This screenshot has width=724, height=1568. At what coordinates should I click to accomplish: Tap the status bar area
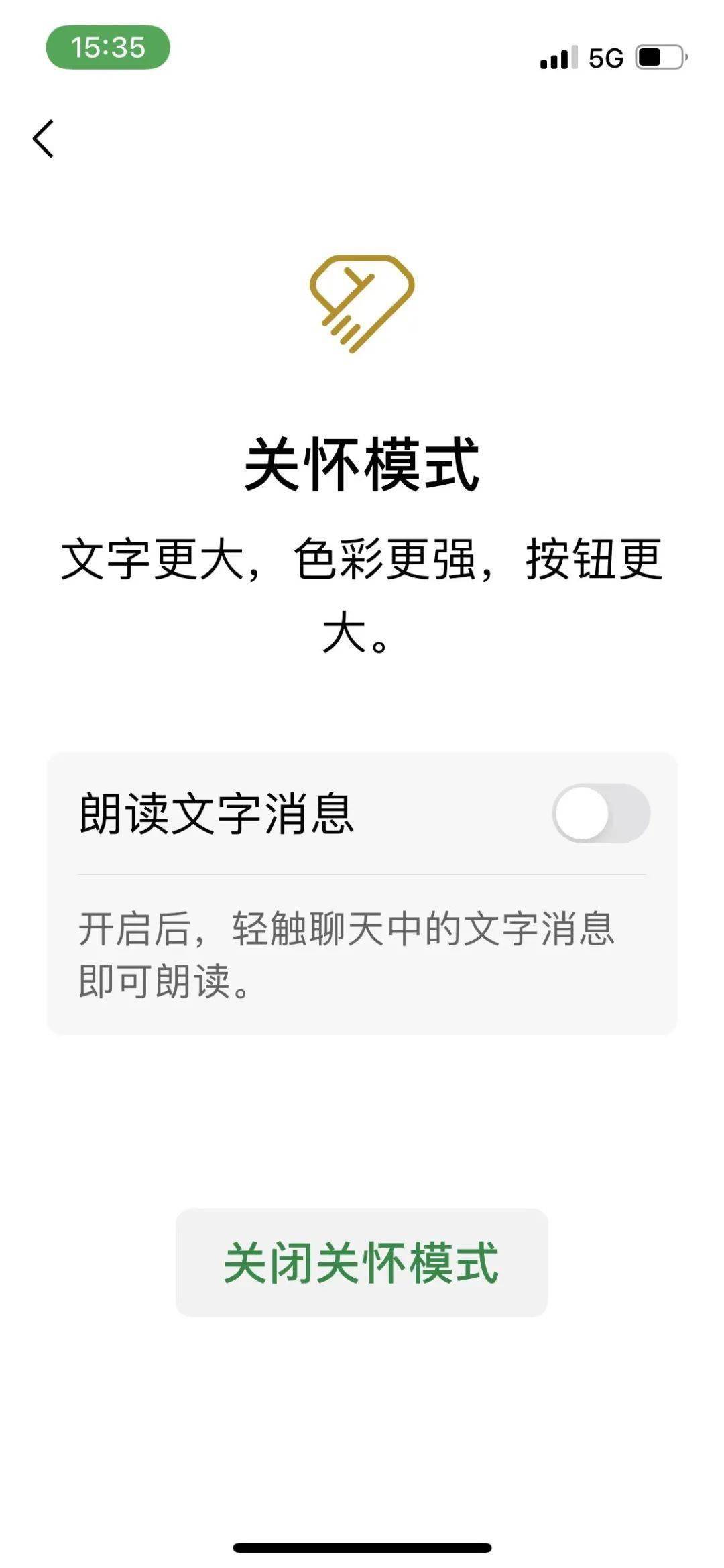tap(362, 59)
